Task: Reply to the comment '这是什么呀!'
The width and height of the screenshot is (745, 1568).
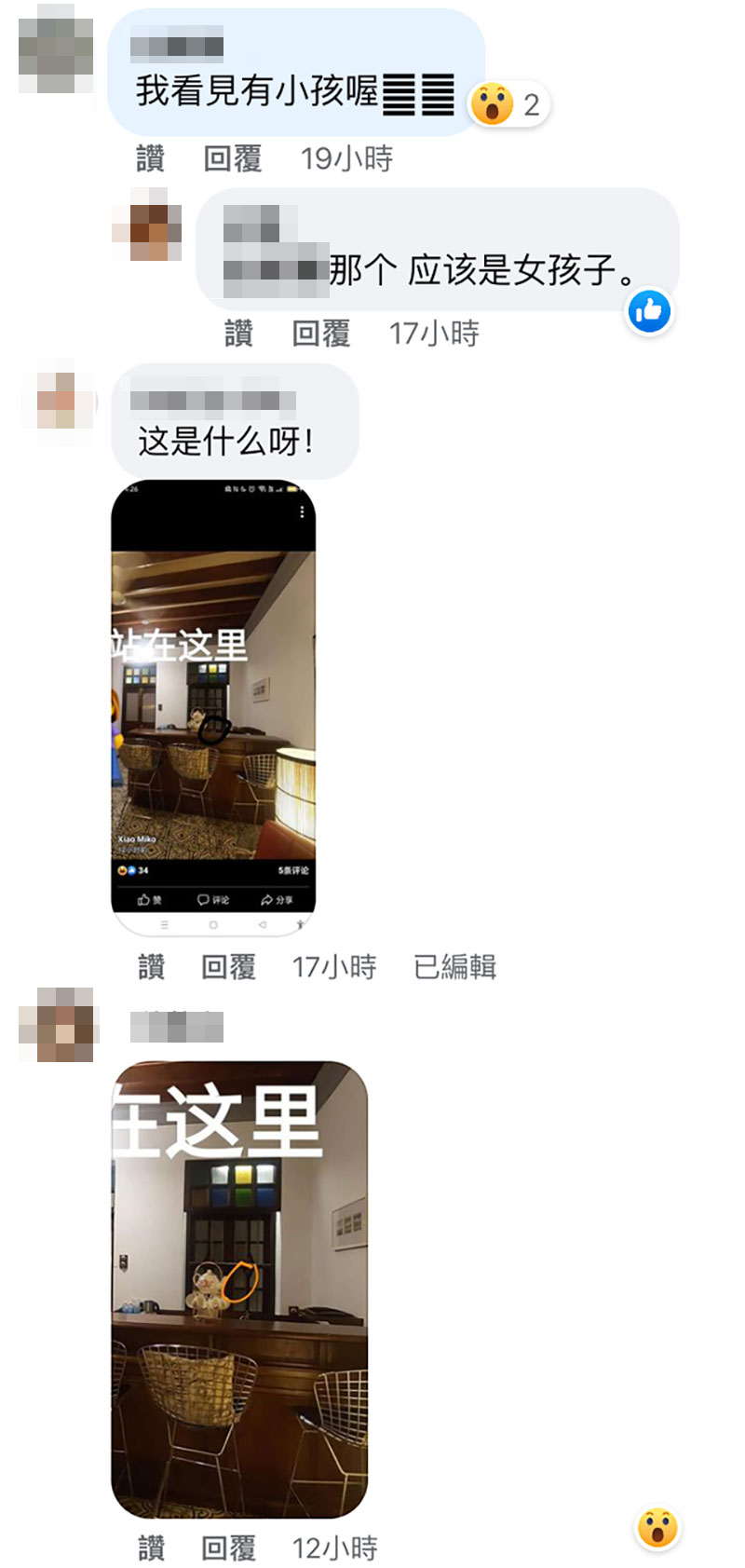Action: [229, 967]
